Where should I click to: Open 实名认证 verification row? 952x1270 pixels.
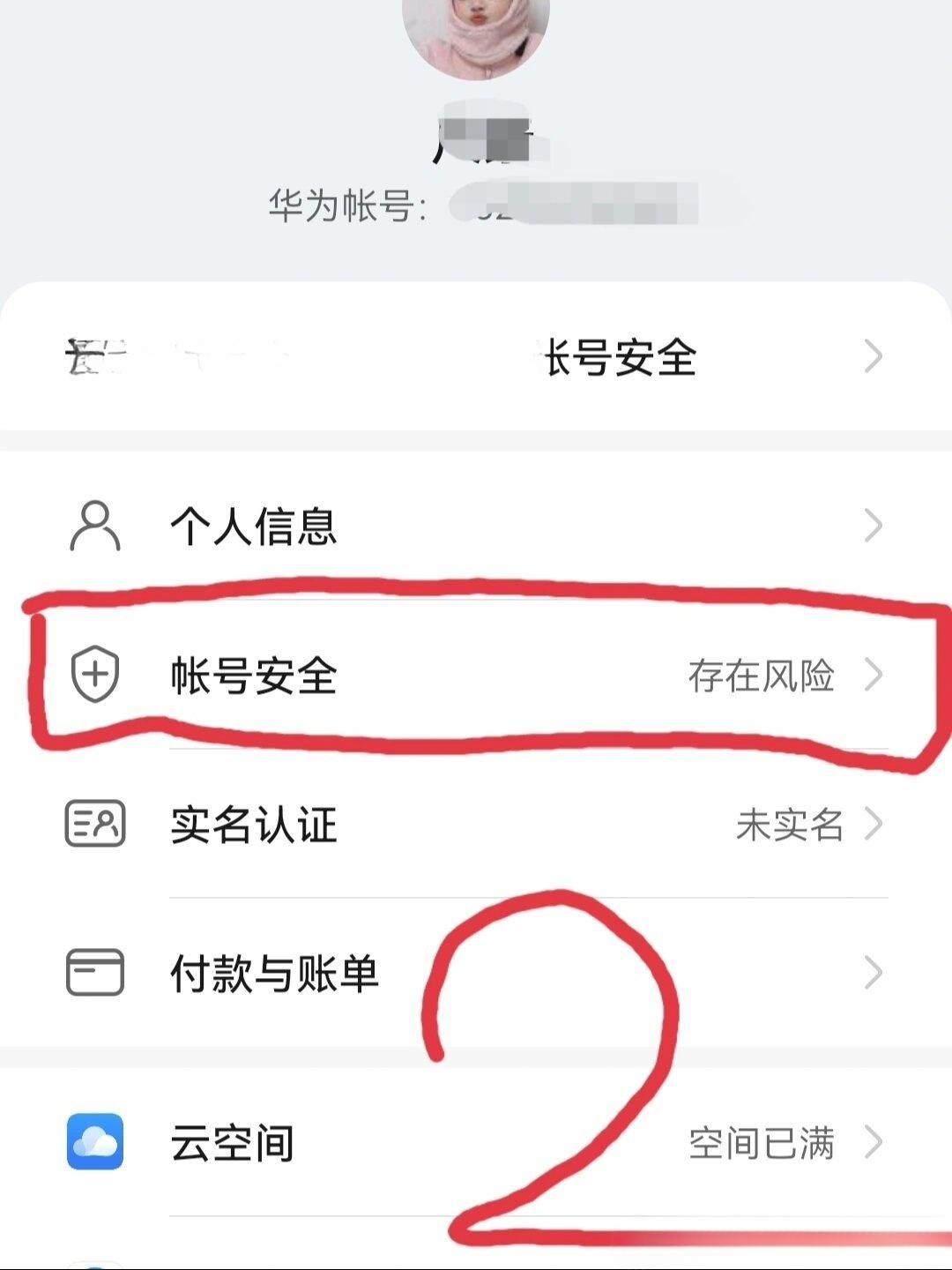(x=476, y=825)
